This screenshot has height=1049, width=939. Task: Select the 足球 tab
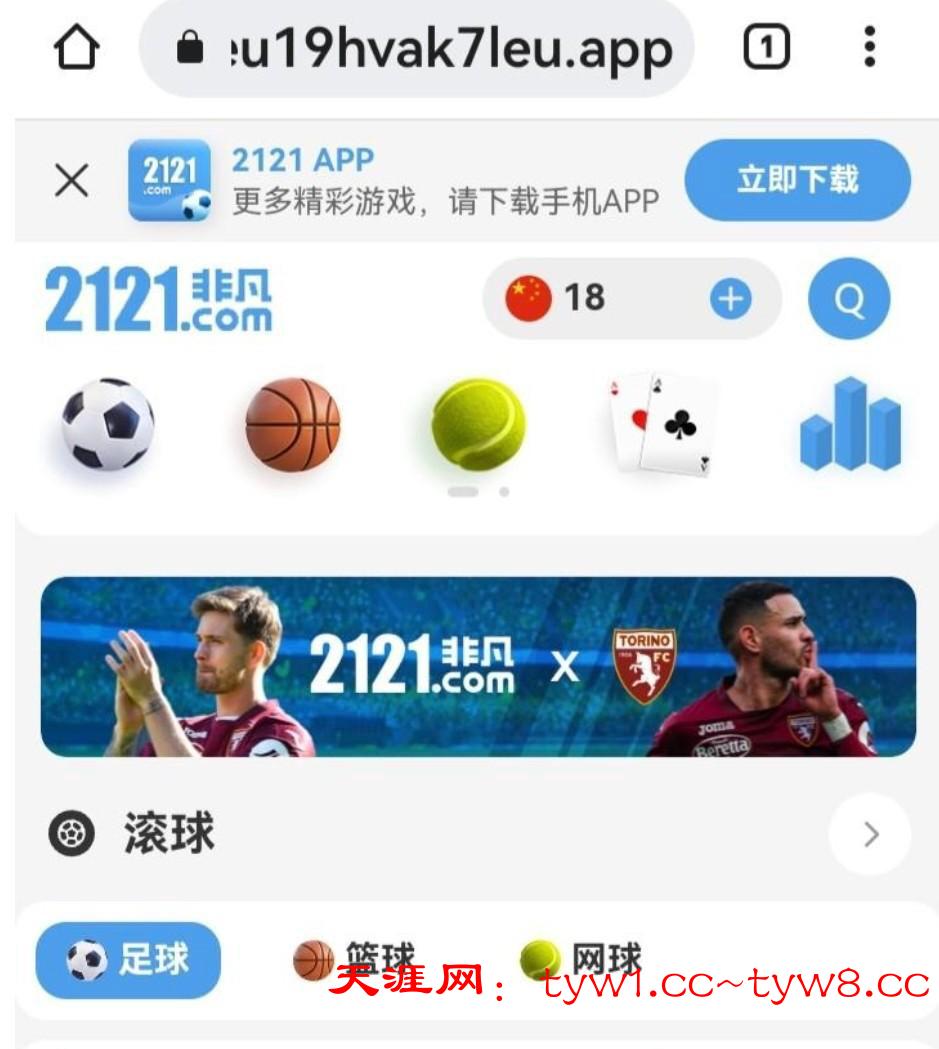[128, 960]
